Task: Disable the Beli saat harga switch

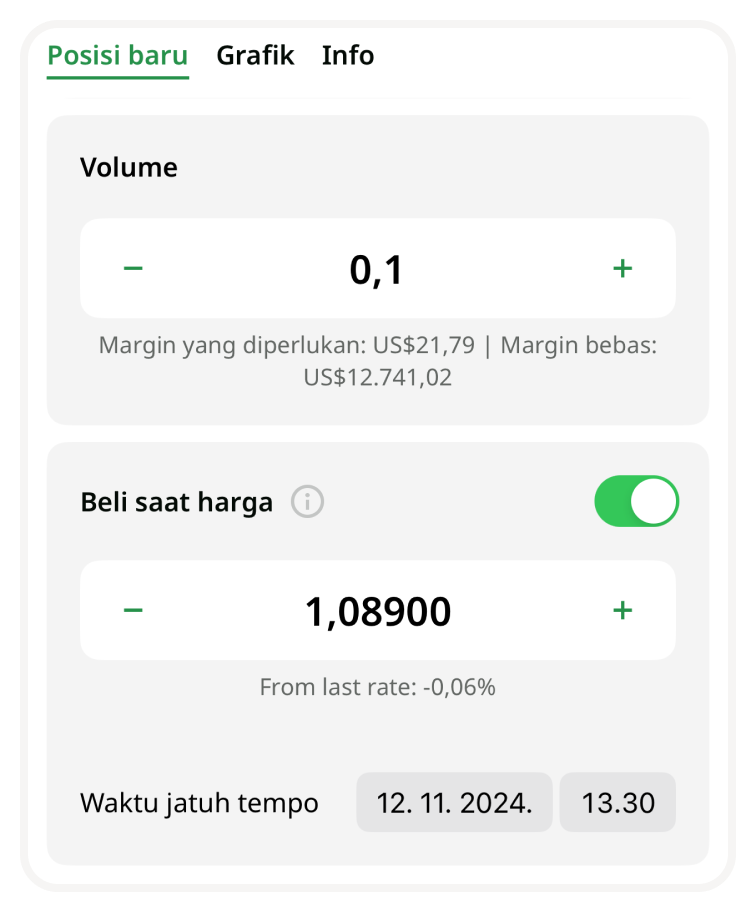Action: pyautogui.click(x=636, y=501)
